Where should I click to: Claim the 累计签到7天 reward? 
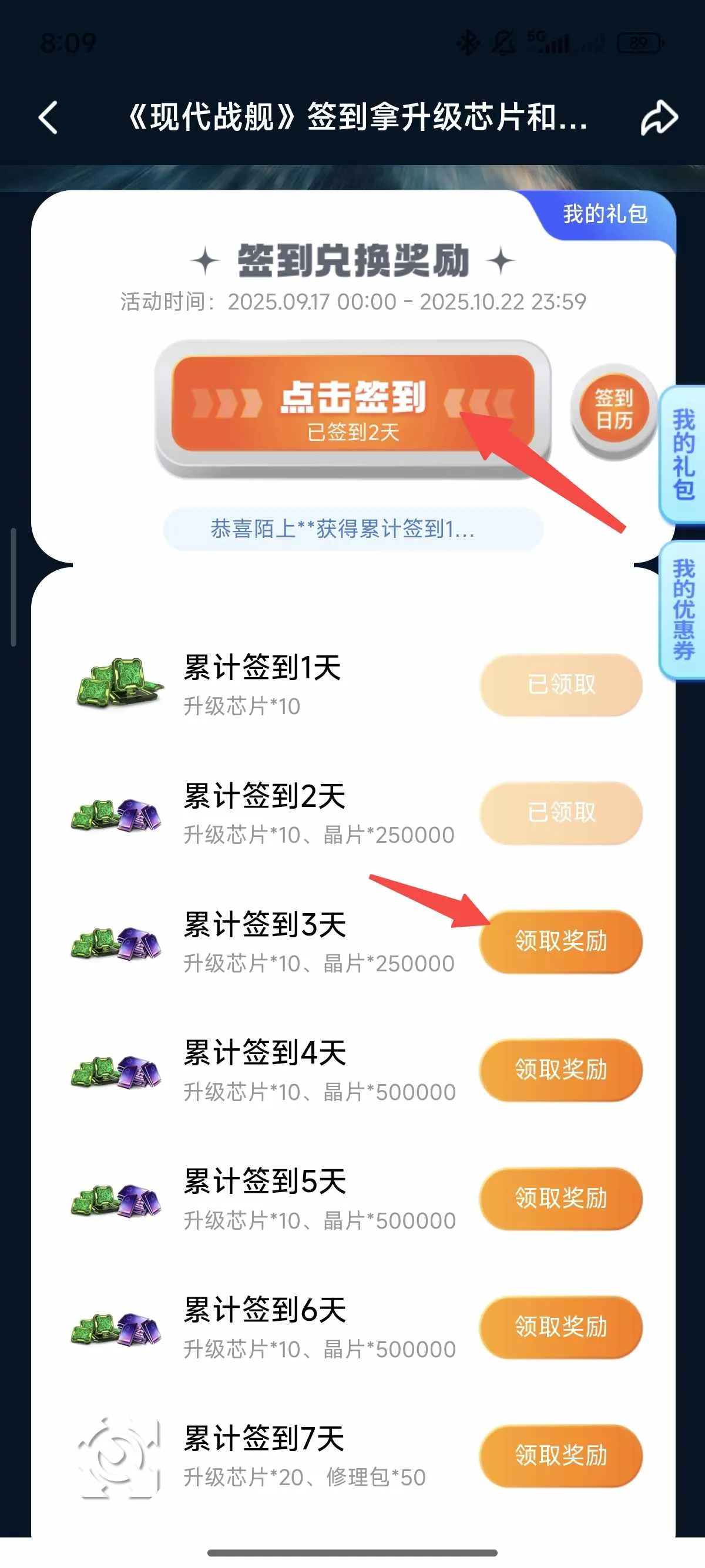(x=560, y=1455)
